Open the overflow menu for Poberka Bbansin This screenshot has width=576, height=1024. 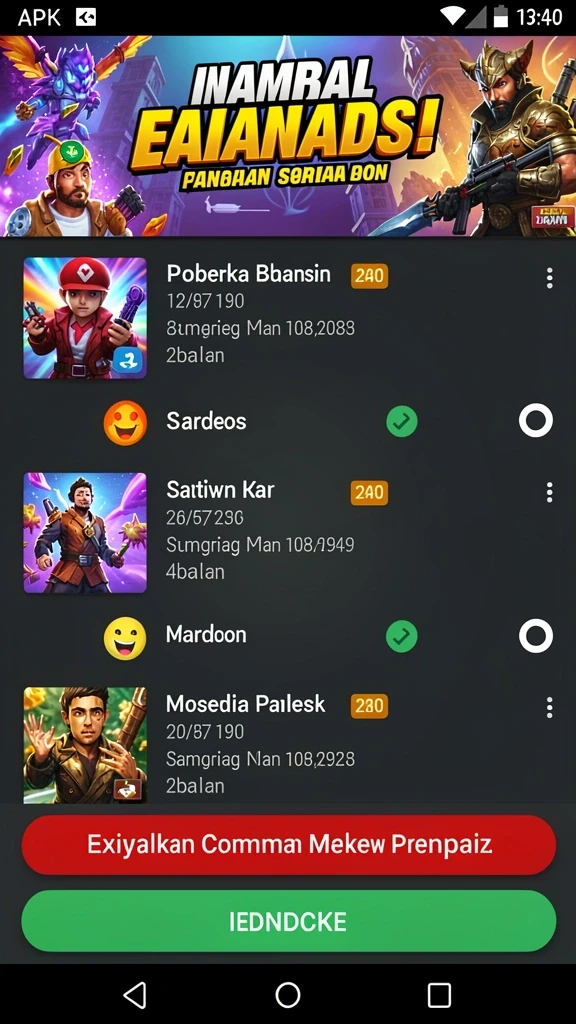pos(549,278)
